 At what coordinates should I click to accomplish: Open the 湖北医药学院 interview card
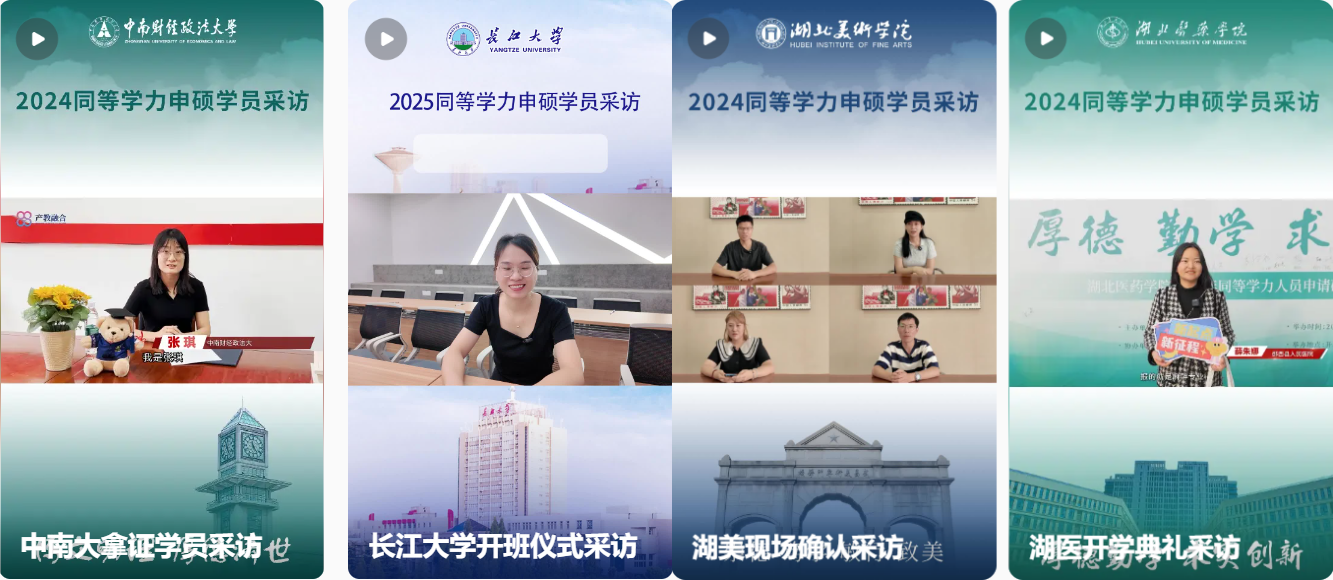pos(1170,290)
